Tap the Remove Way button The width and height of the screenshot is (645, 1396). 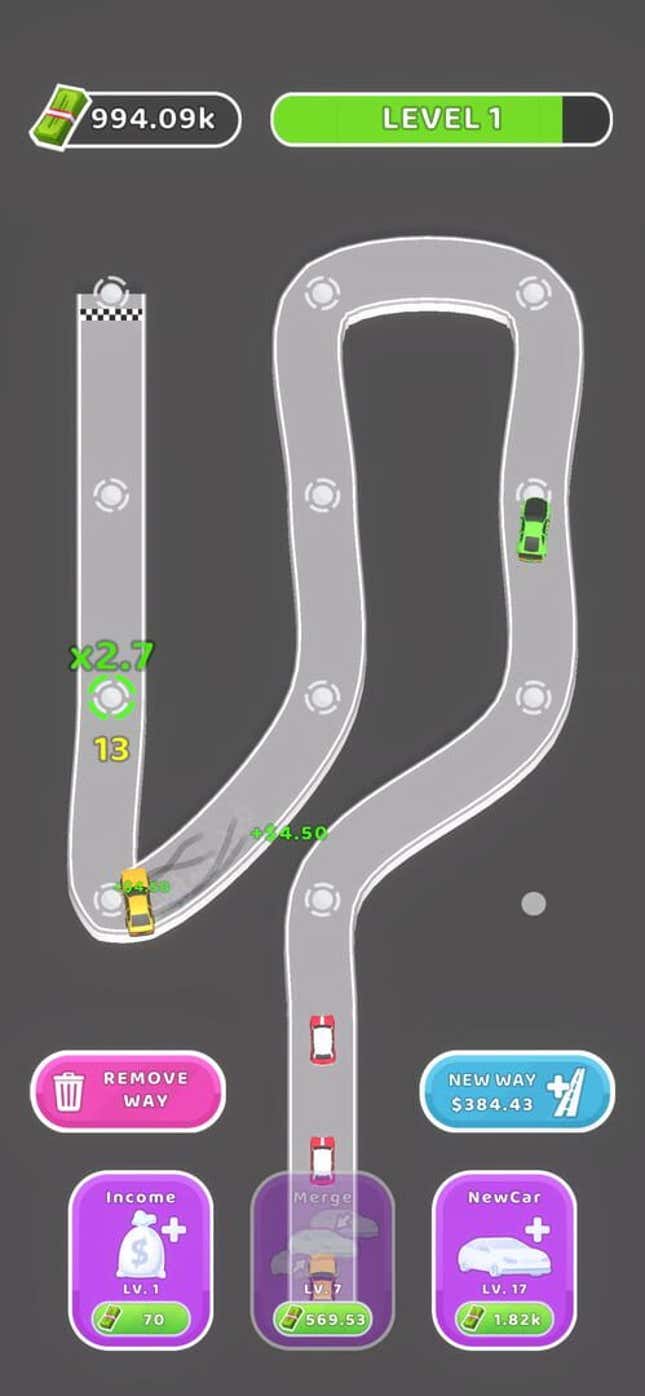pyautogui.click(x=127, y=1090)
